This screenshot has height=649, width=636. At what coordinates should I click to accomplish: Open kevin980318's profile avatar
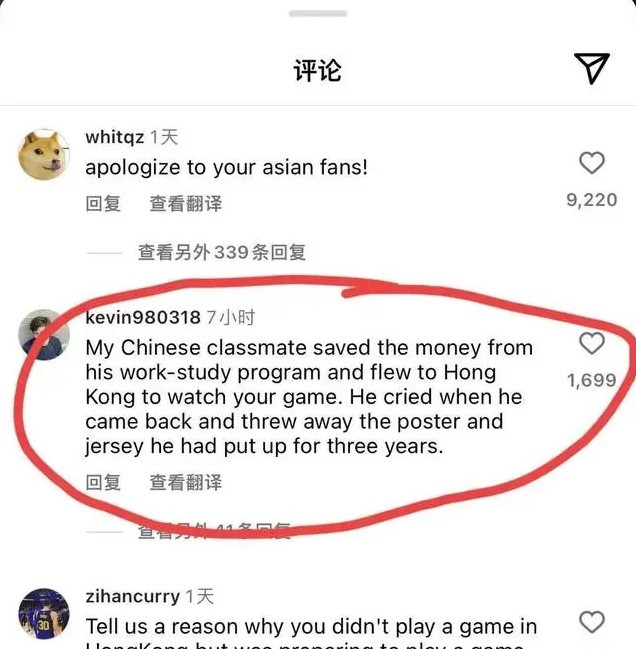(x=44, y=334)
